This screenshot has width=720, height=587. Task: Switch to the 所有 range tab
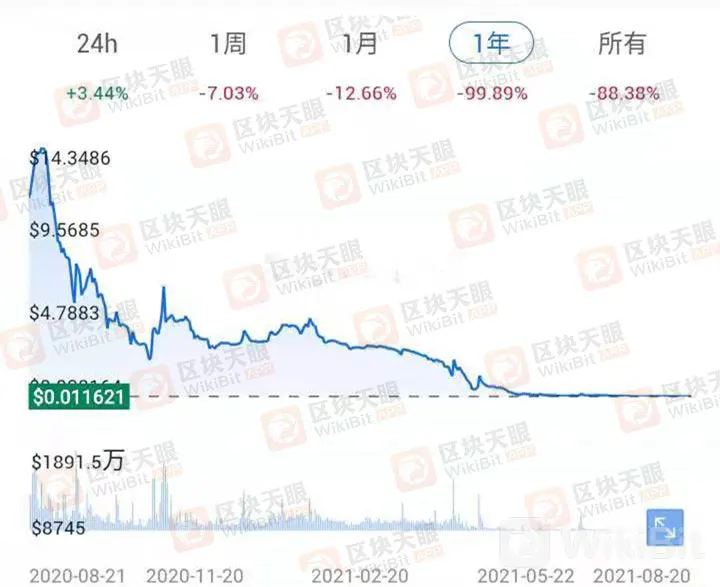pos(622,44)
